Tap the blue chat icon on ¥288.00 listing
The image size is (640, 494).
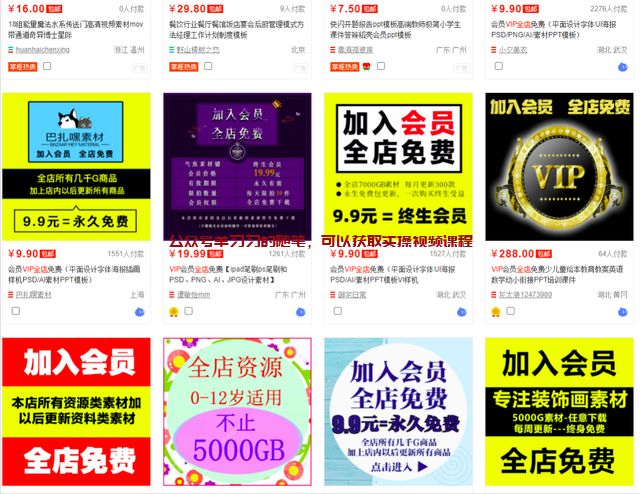pos(622,312)
